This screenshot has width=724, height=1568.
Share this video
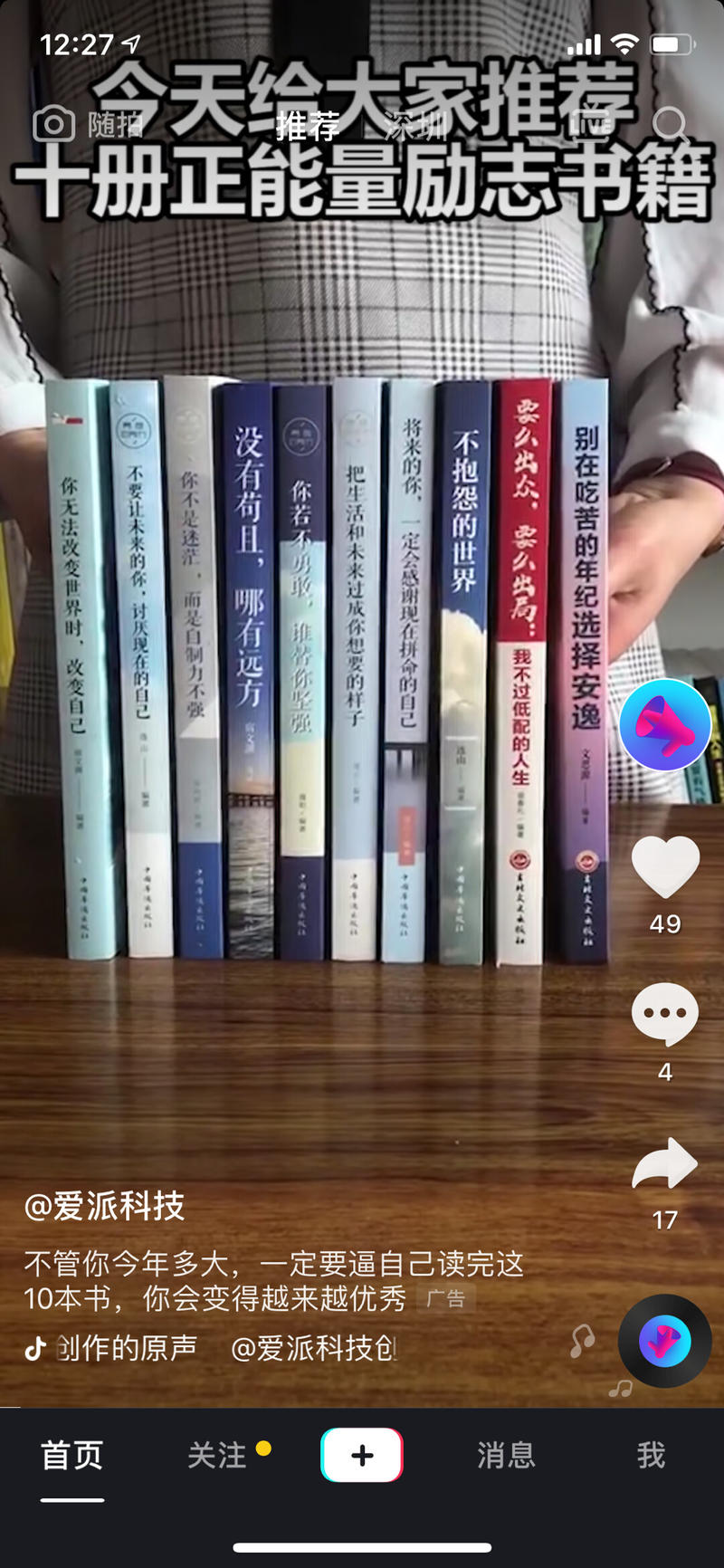(665, 1164)
